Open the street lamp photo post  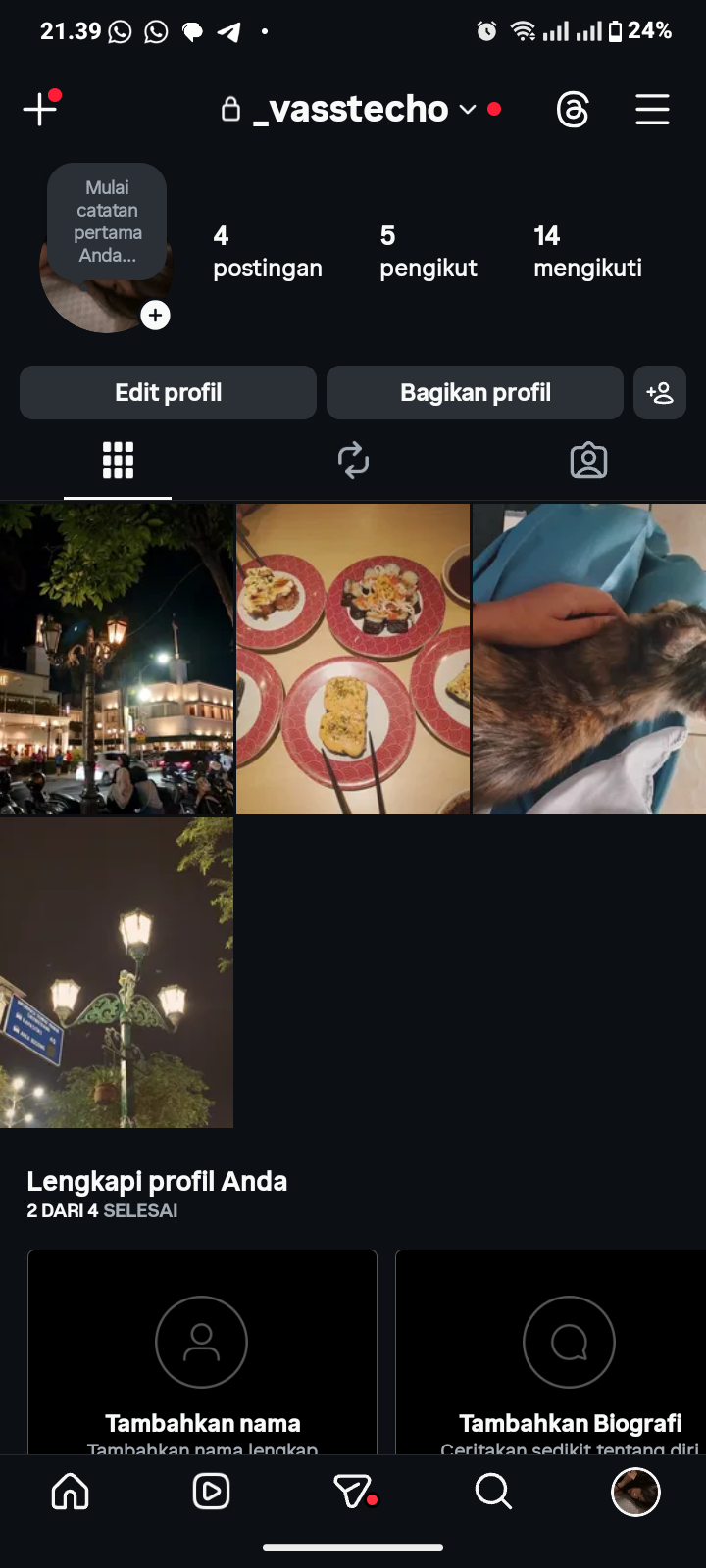click(x=117, y=972)
